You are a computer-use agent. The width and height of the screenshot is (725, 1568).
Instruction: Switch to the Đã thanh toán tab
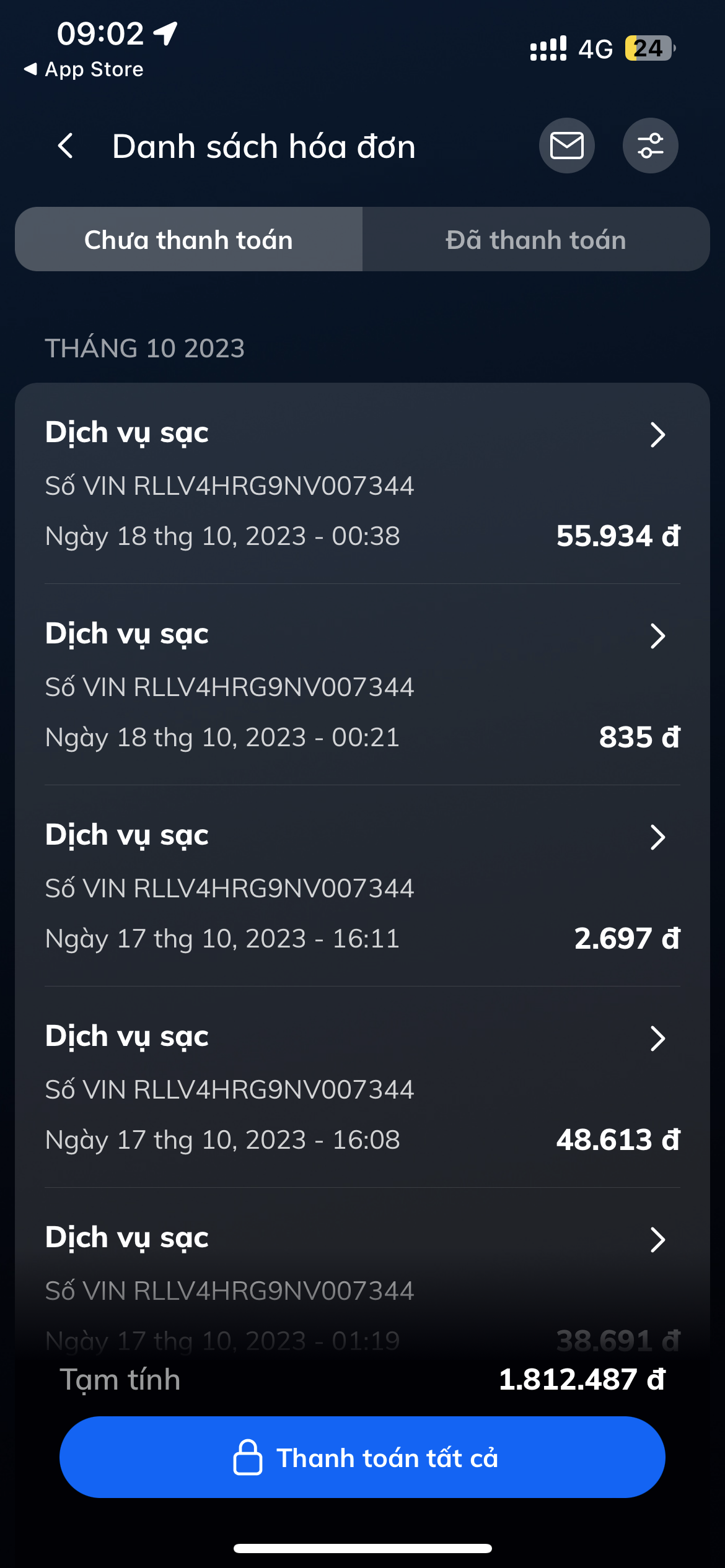(535, 240)
